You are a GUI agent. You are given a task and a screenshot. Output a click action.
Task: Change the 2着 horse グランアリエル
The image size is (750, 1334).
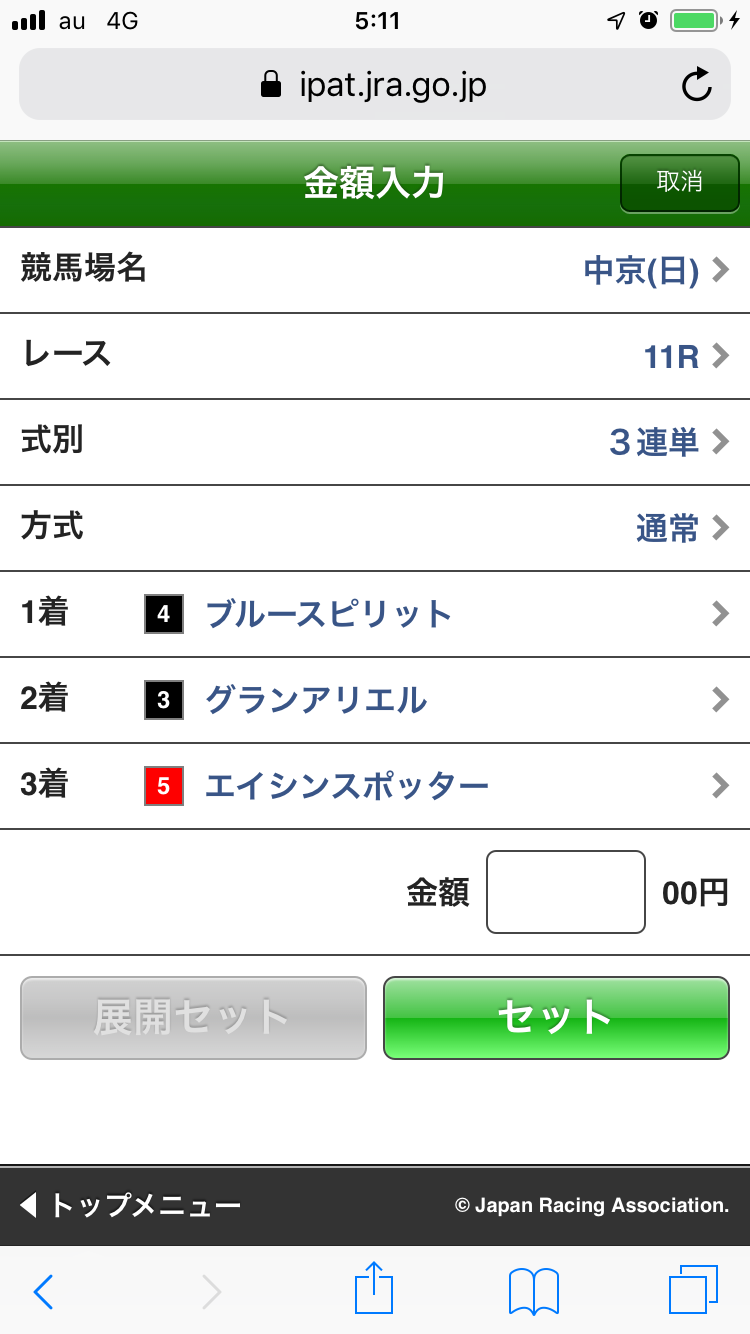375,700
